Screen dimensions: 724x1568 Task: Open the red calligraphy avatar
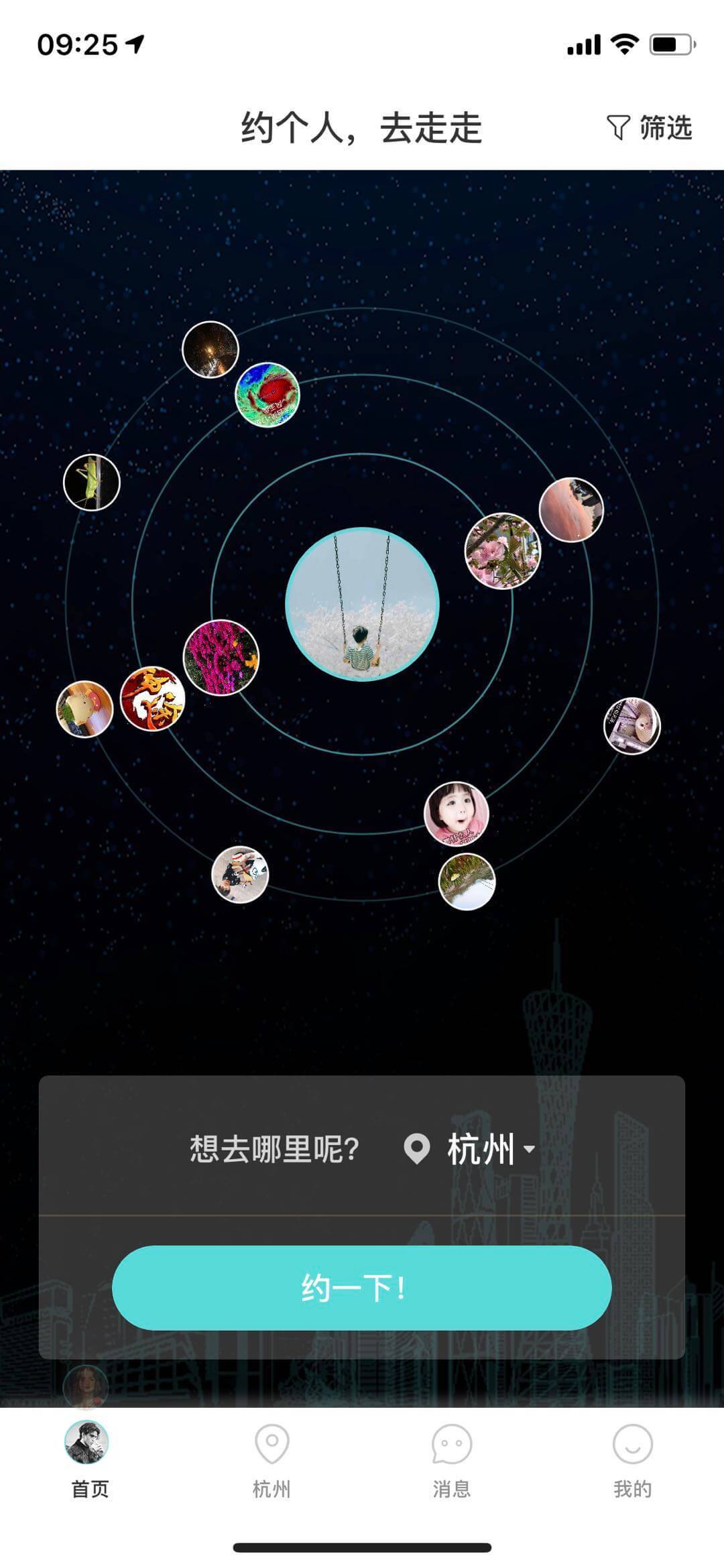(153, 699)
